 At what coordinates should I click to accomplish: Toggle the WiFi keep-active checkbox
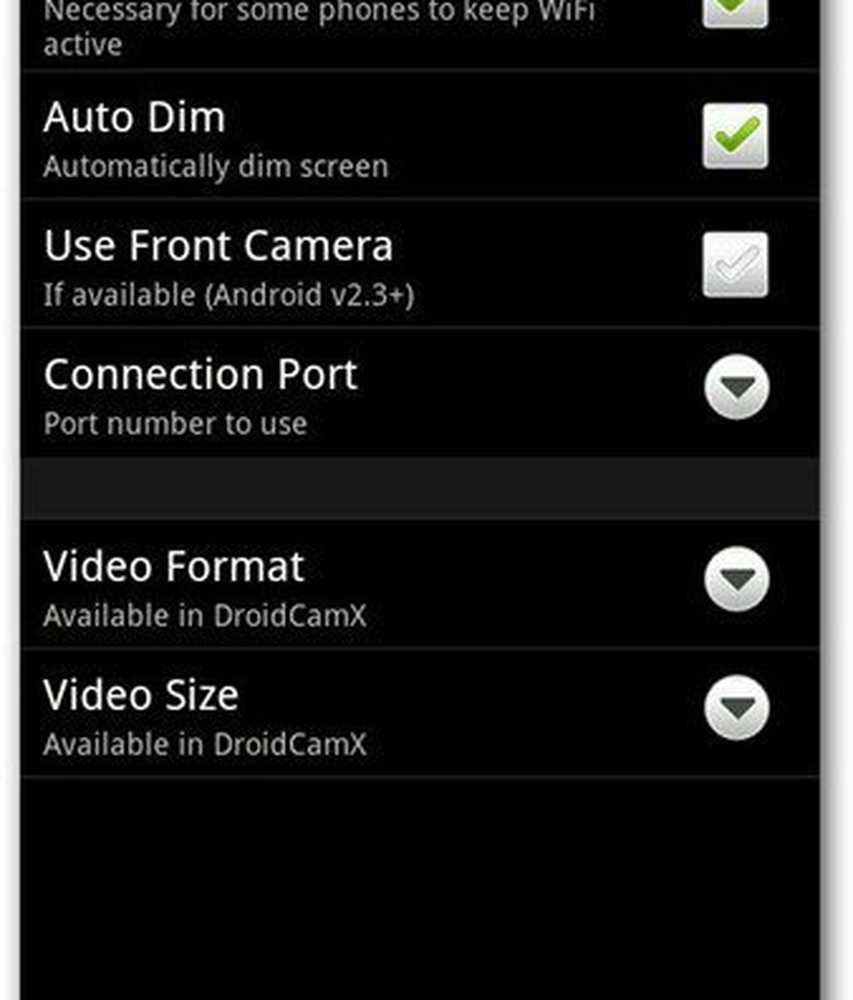point(735,12)
